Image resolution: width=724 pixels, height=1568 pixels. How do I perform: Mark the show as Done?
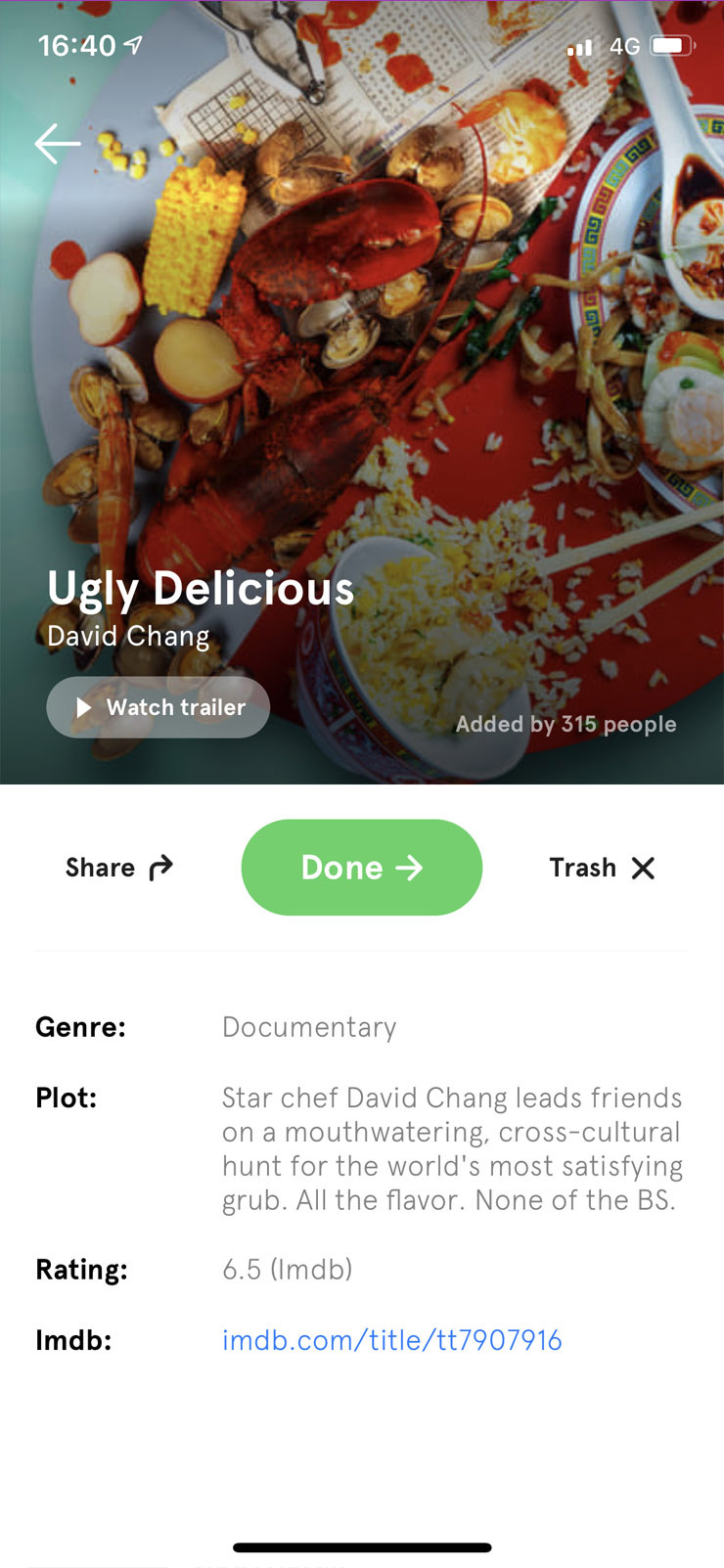(361, 868)
